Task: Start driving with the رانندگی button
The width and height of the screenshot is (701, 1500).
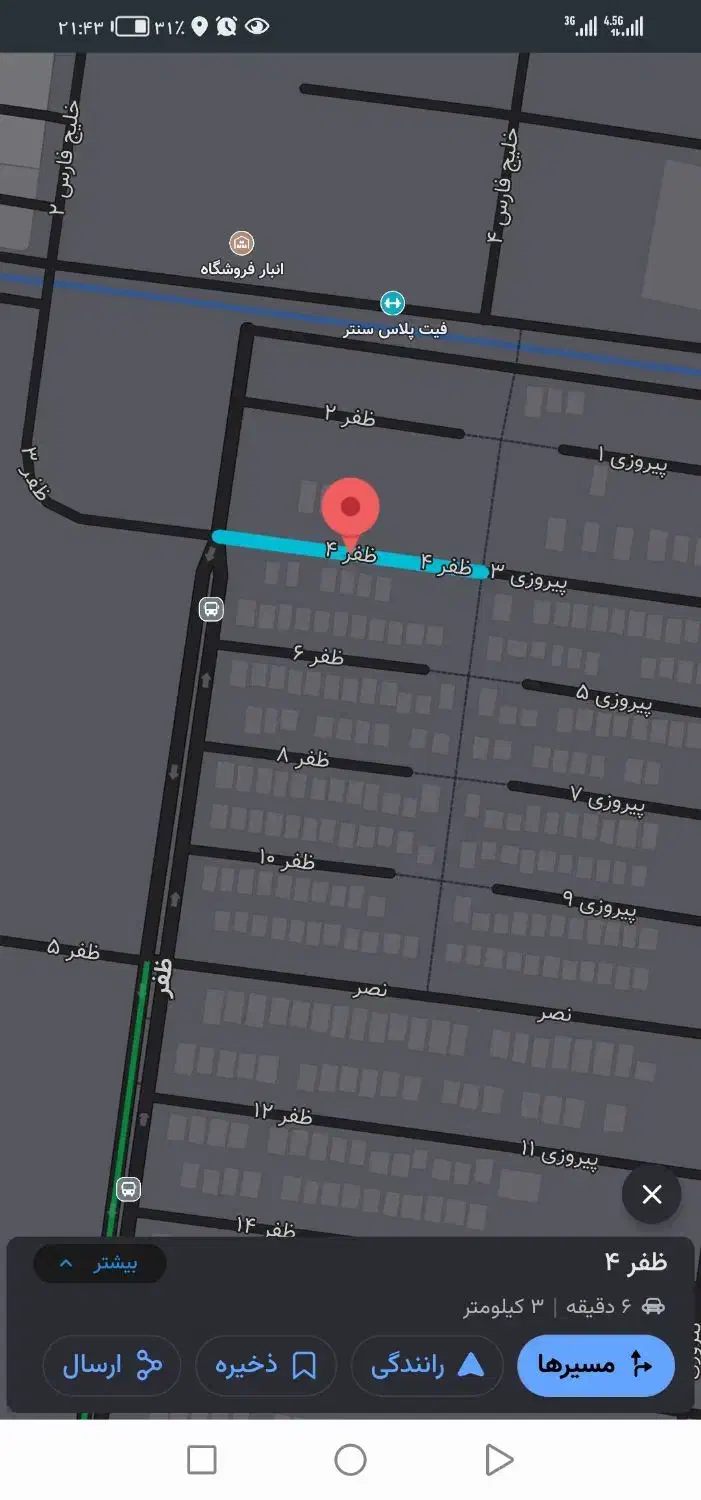Action: click(427, 1365)
